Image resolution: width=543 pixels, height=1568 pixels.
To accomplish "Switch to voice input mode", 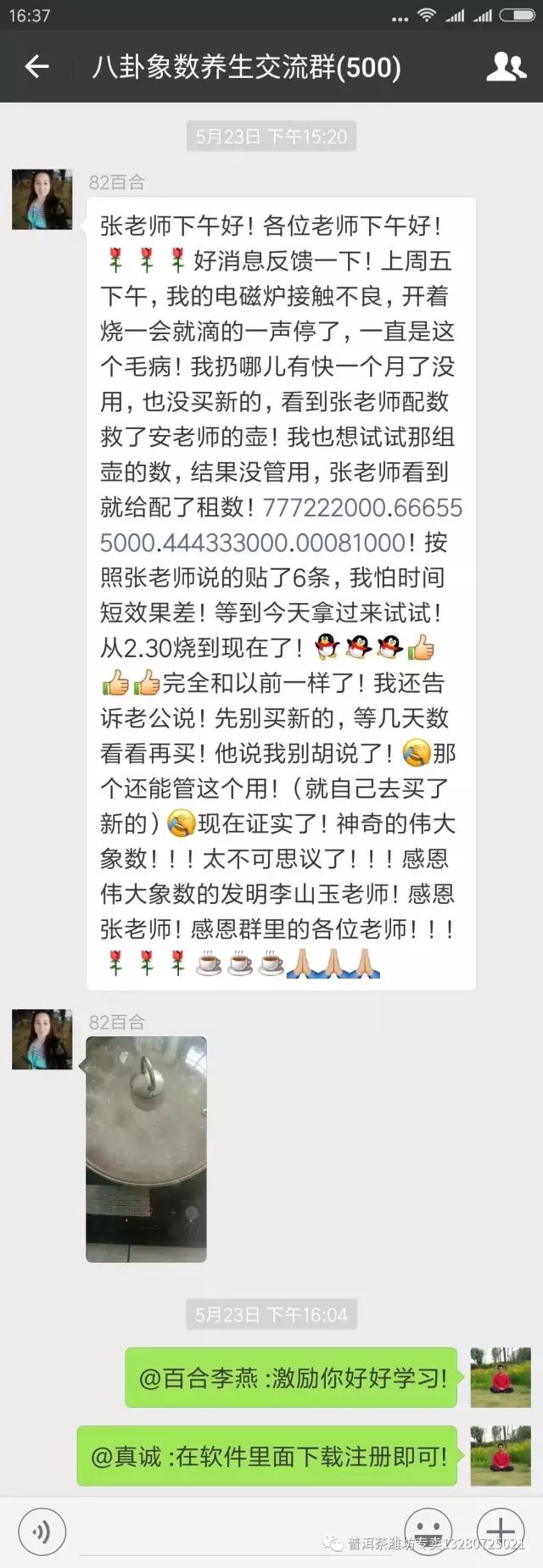I will (x=41, y=1532).
